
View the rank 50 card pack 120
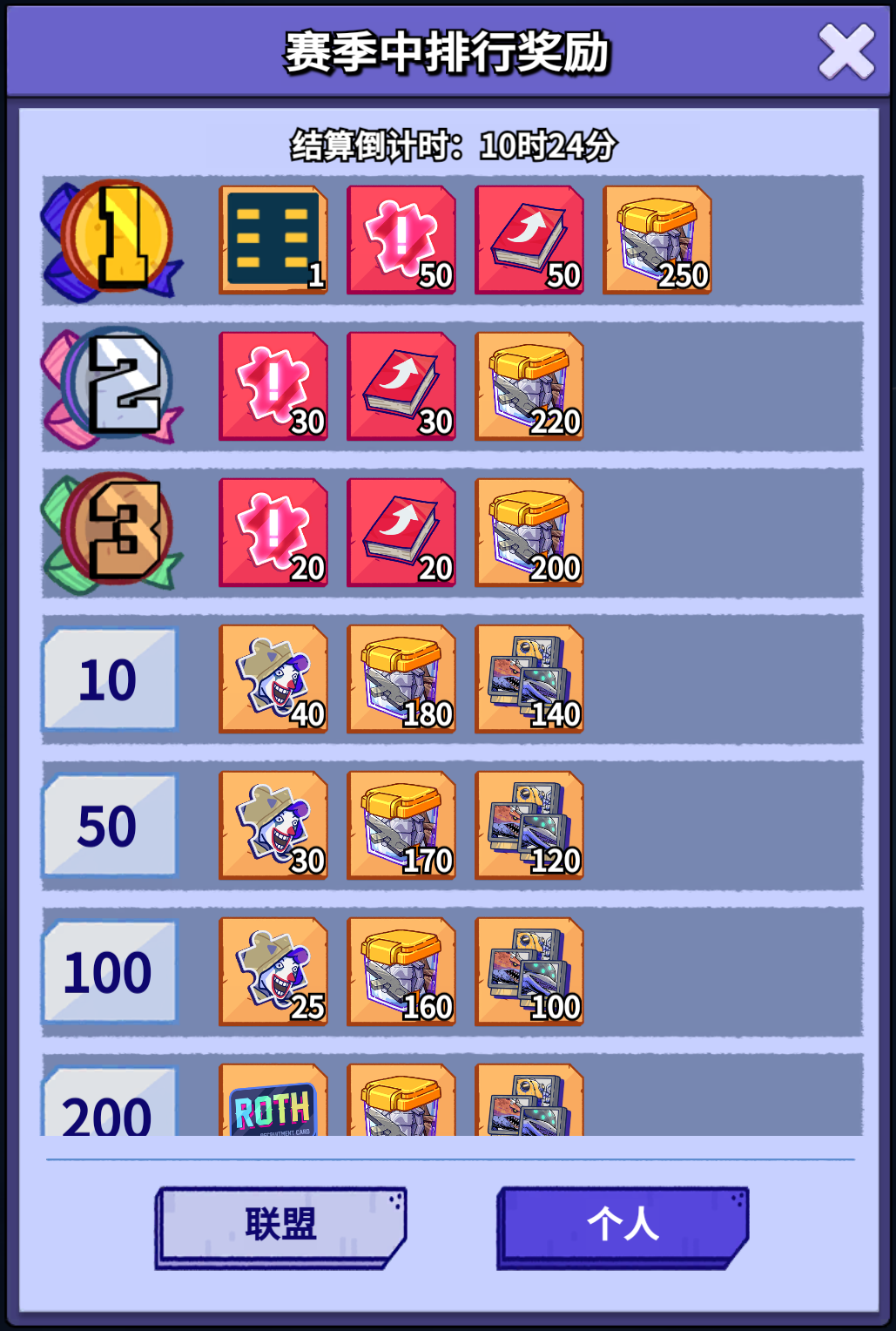[x=529, y=825]
